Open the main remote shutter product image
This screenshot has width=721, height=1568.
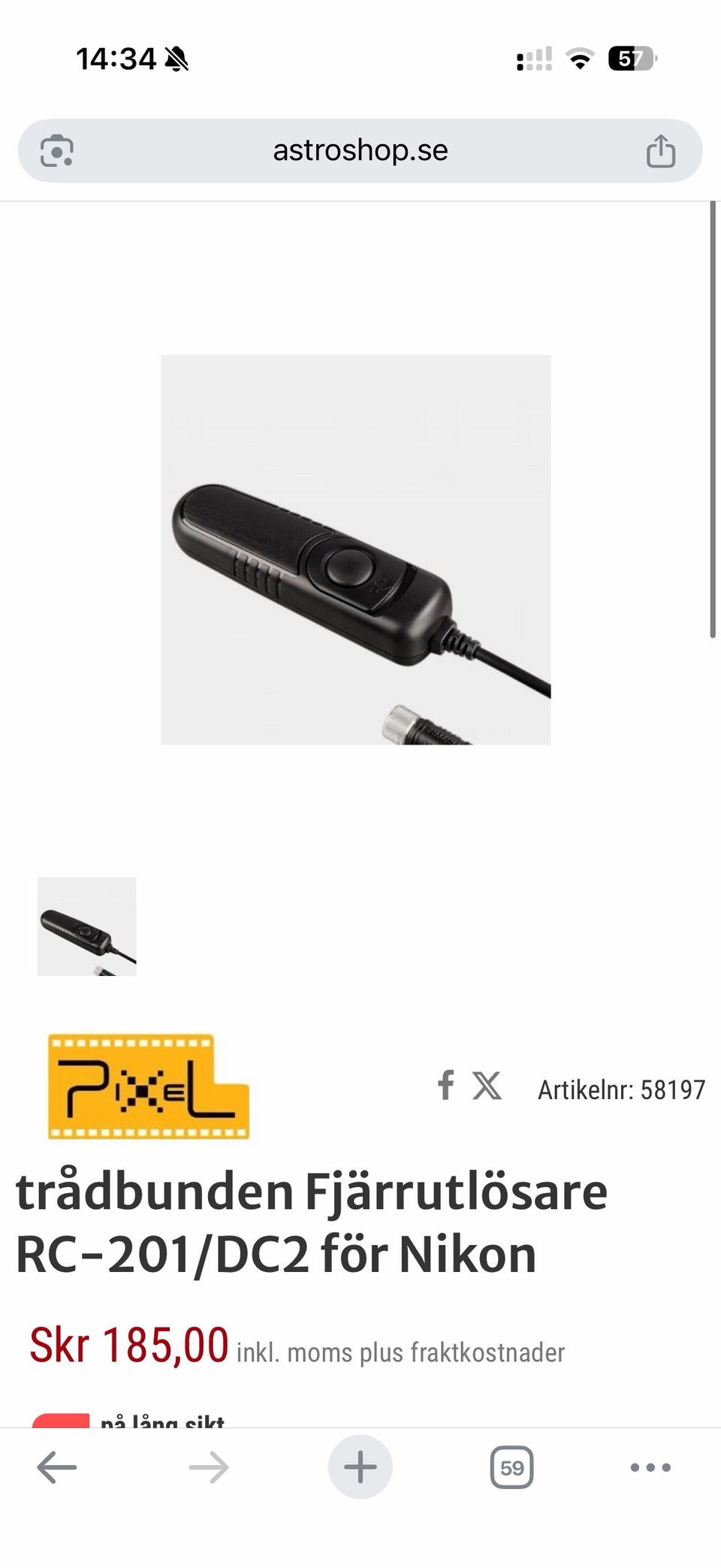click(355, 549)
